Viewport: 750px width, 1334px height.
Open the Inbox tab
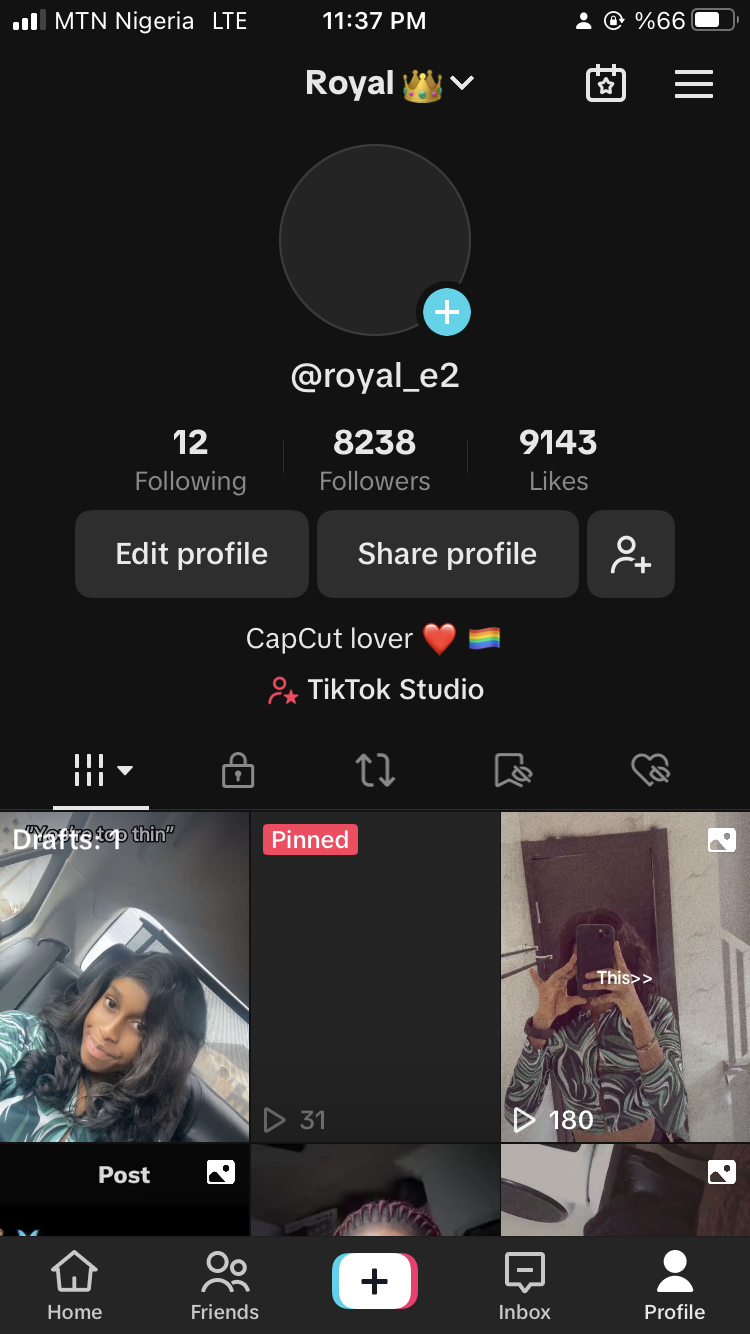tap(524, 1287)
